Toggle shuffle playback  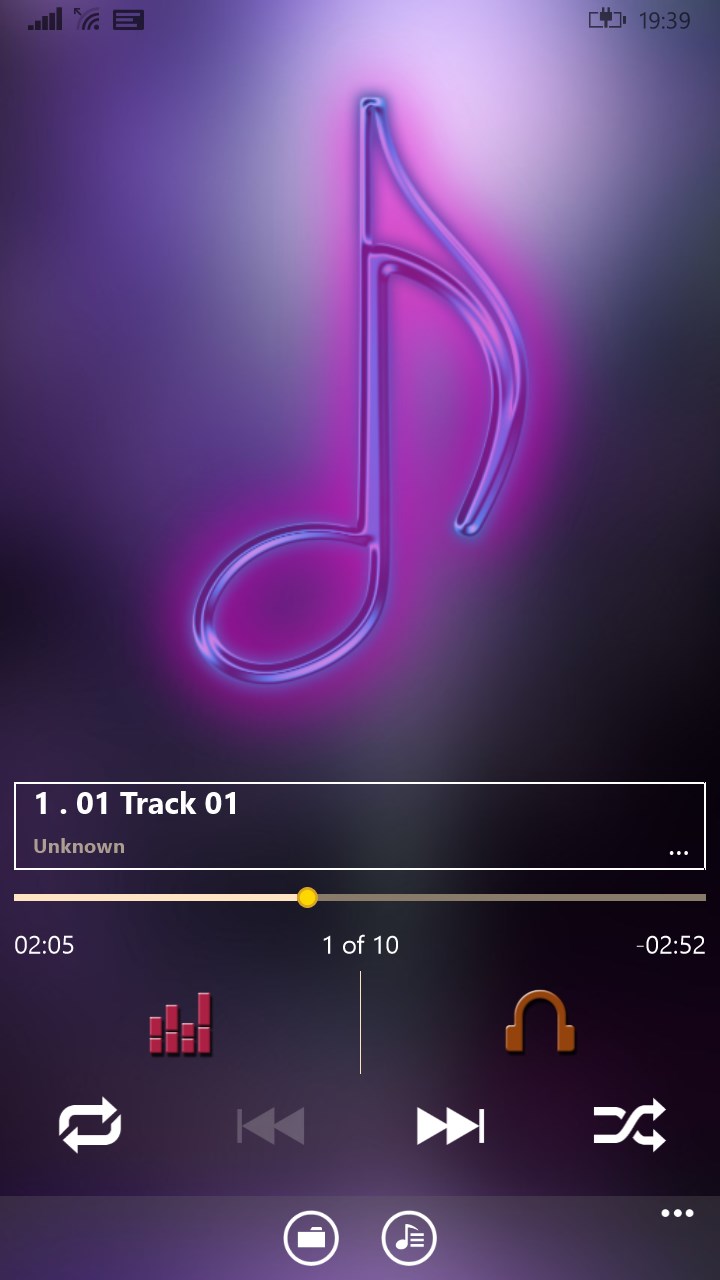[629, 1126]
